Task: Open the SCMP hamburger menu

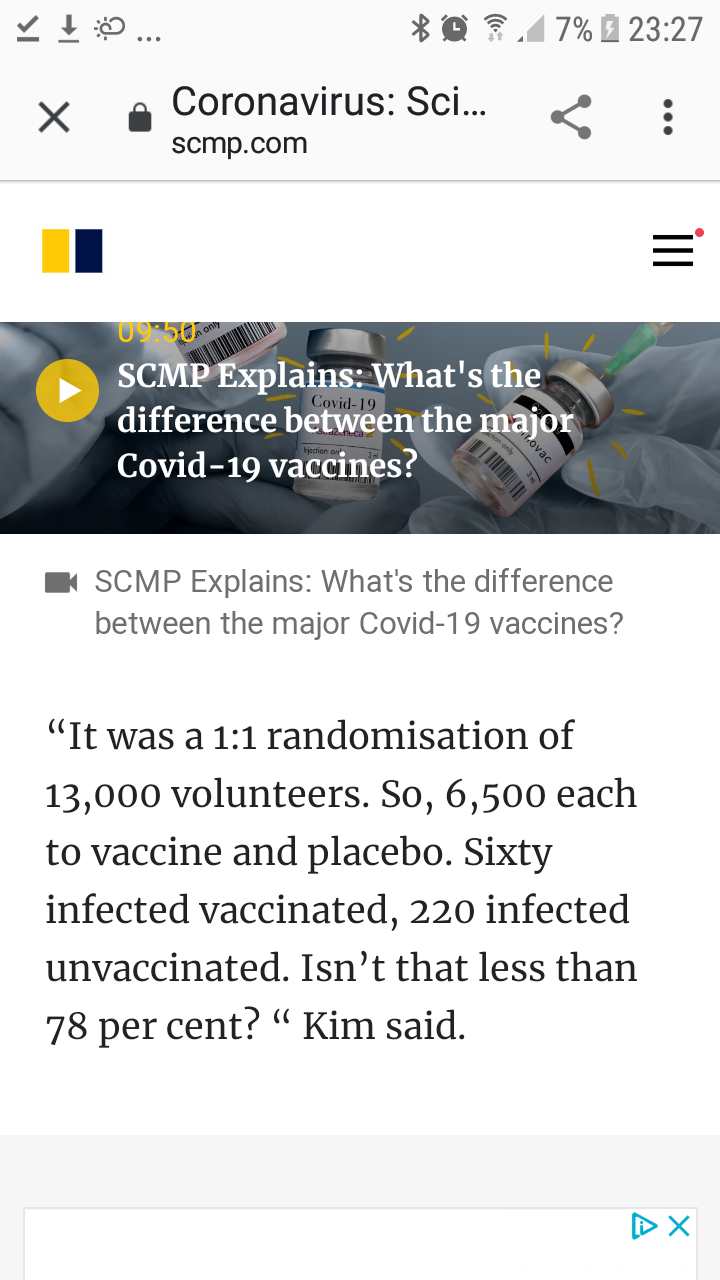Action: 673,251
